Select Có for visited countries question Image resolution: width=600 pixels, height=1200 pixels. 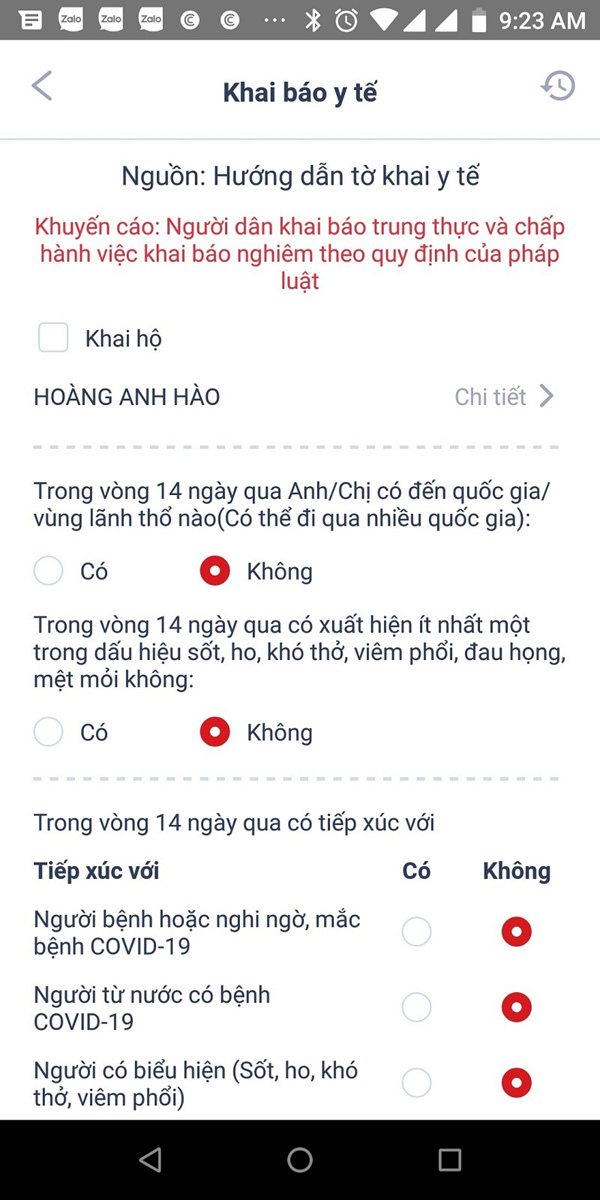[x=49, y=571]
